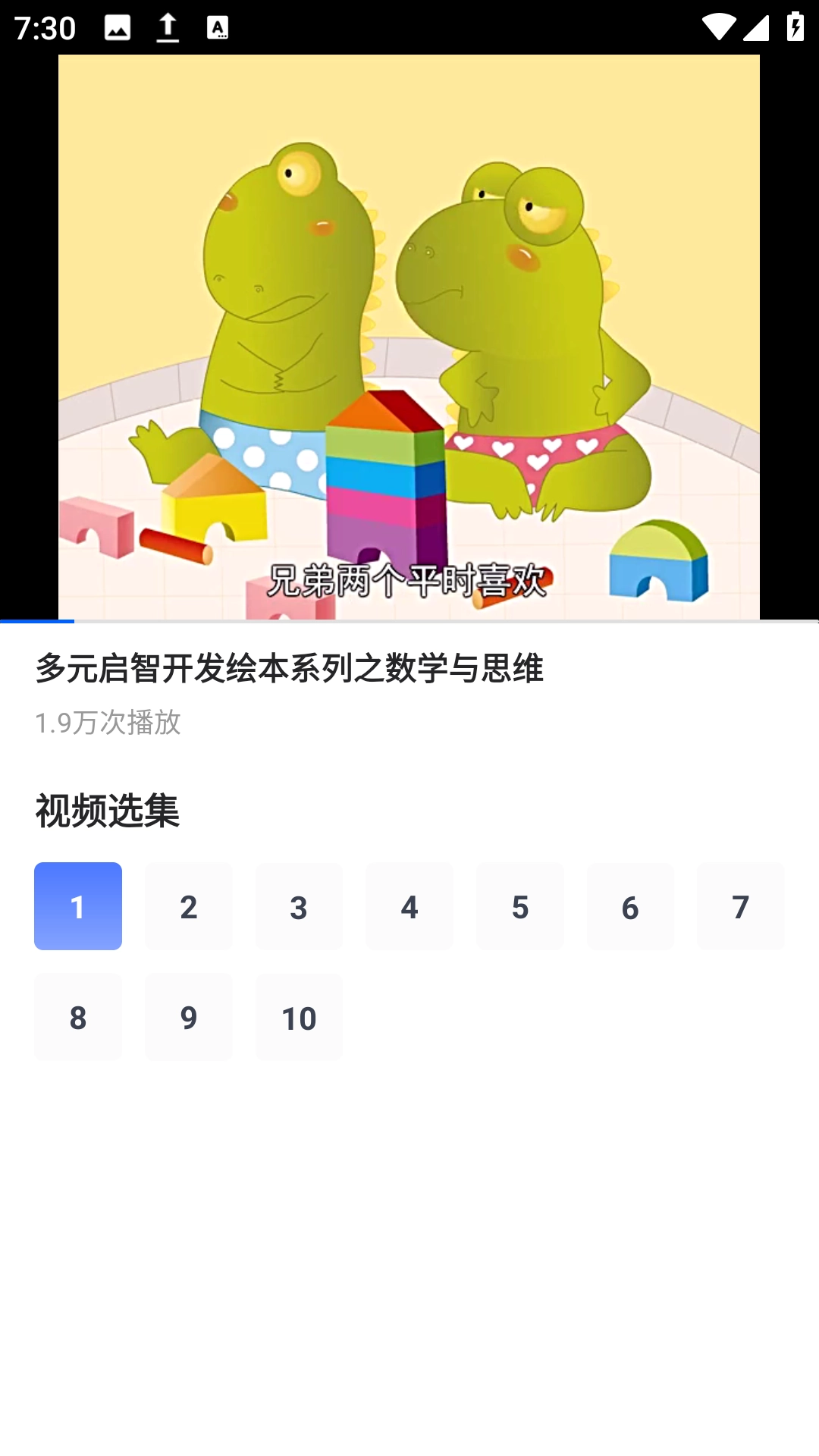Open episode 4
The image size is (819, 1456).
tap(409, 906)
